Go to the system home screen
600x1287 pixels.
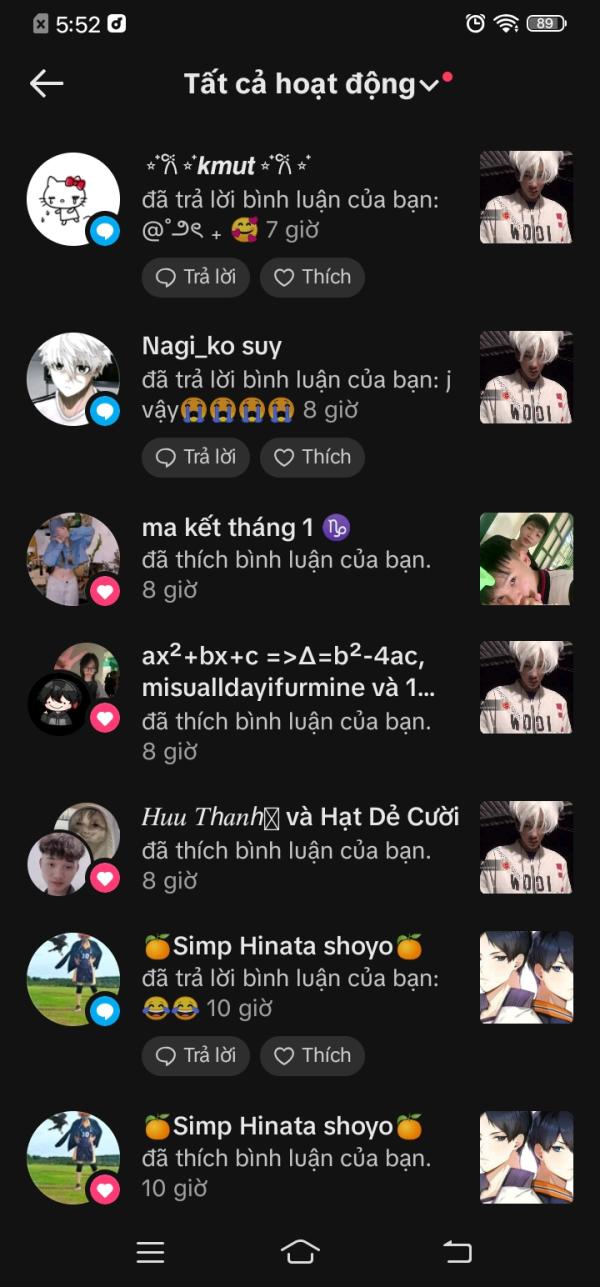click(300, 1251)
